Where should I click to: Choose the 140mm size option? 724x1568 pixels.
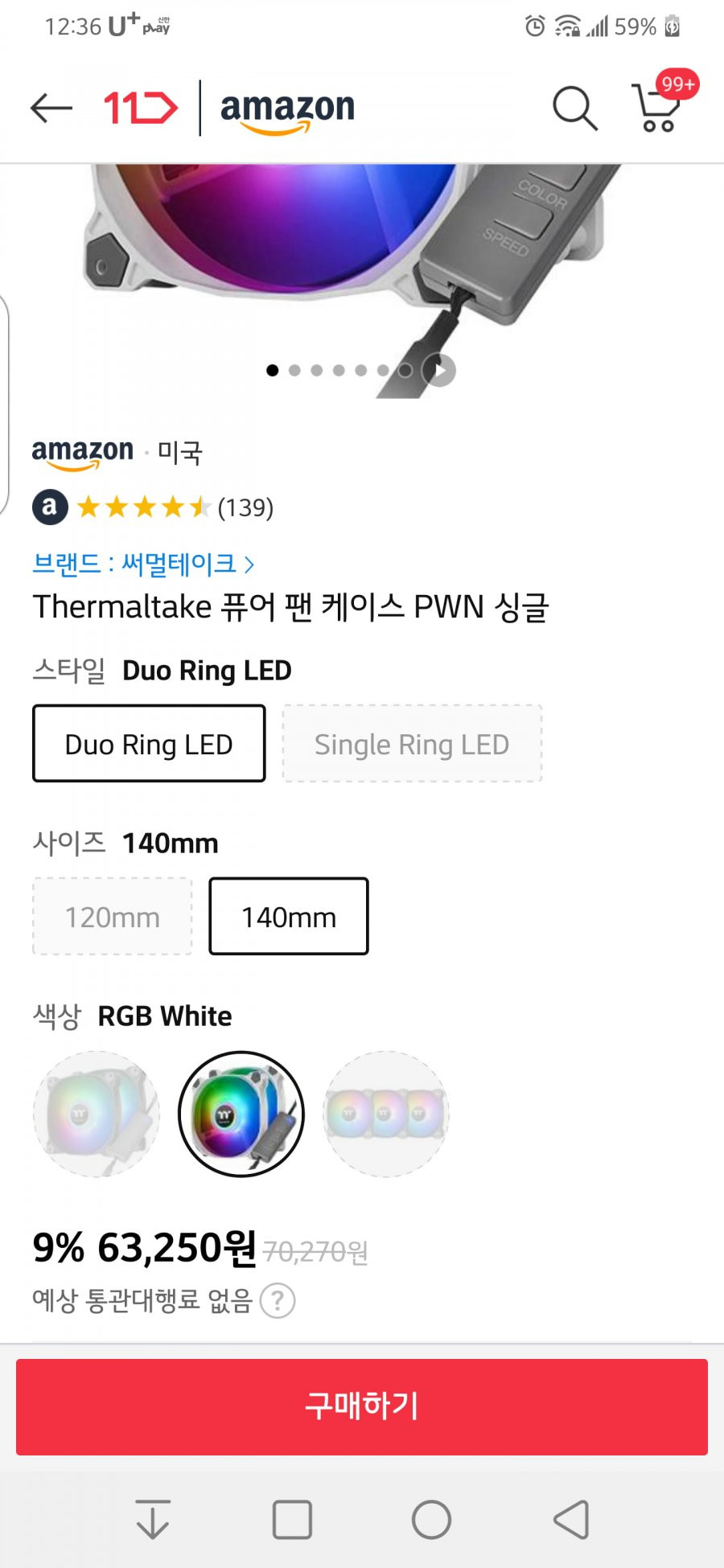[x=289, y=917]
